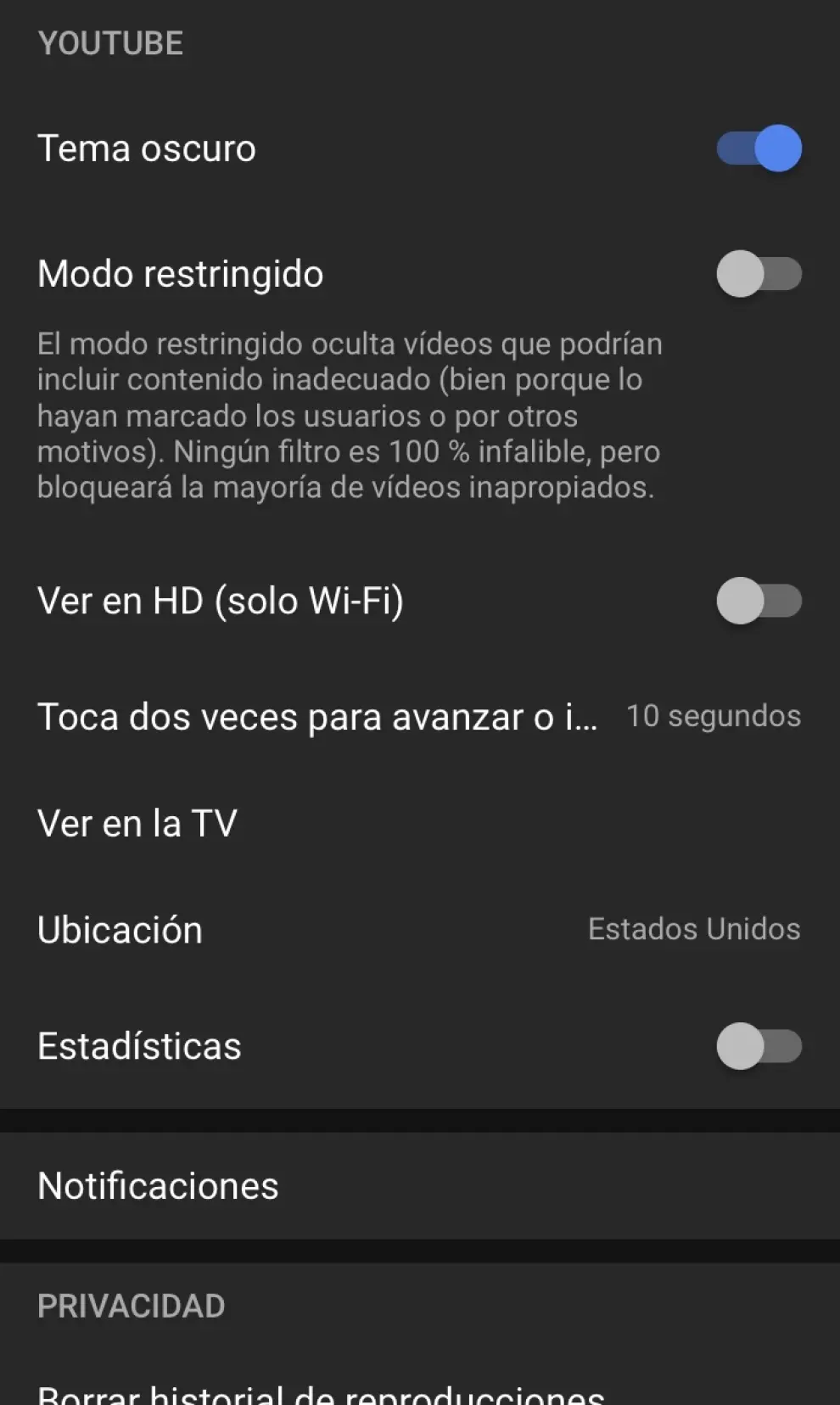Tap the truncated Toca dos veces row
Viewport: 840px width, 1405px height.
point(320,717)
